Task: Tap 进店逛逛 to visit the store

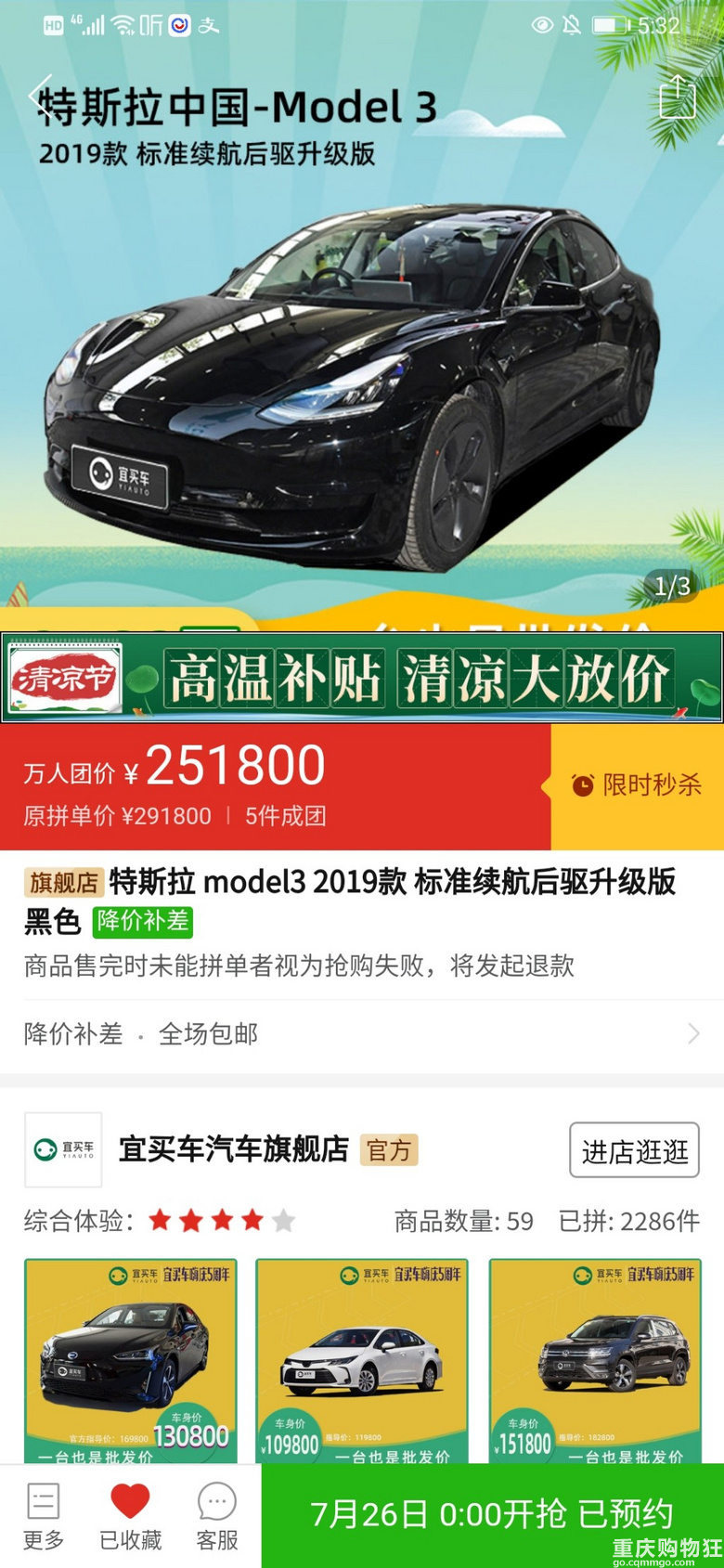Action: pos(634,1150)
